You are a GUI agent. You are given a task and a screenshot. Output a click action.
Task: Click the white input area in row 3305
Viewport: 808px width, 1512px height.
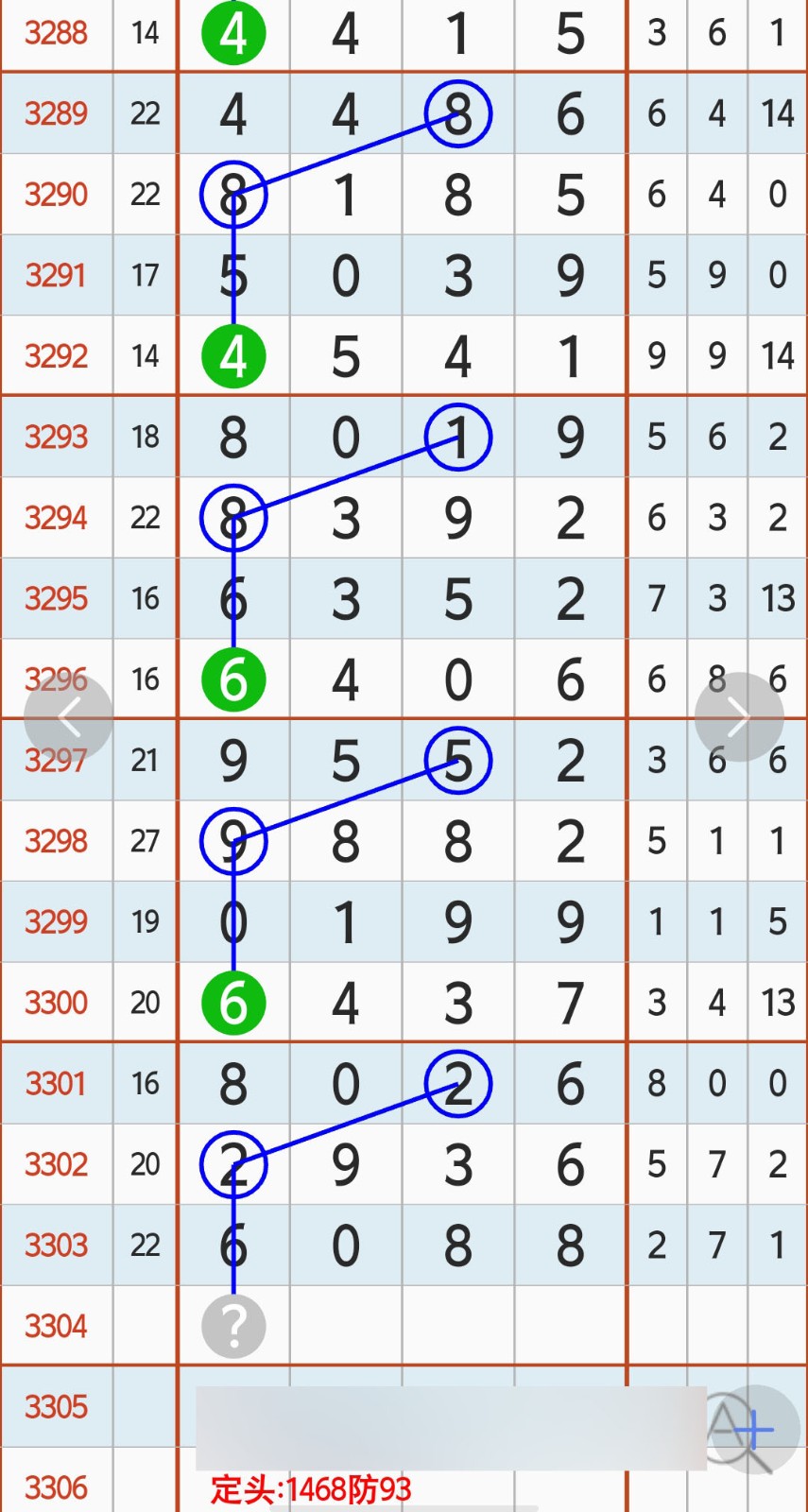coord(444,1408)
